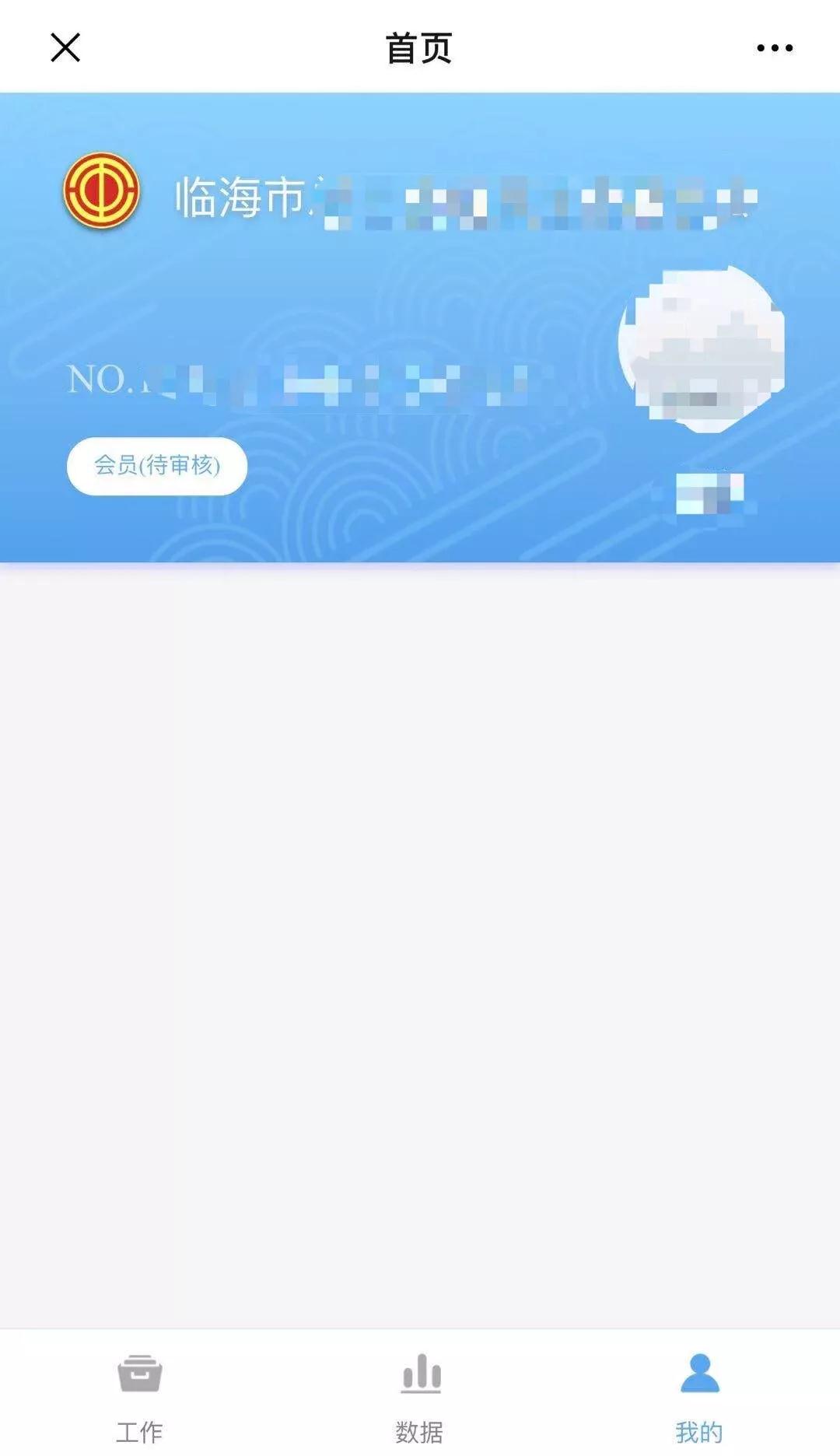Viewport: 840px width, 1456px height.
Task: Tap the 会员(待审核) status button
Action: click(157, 466)
